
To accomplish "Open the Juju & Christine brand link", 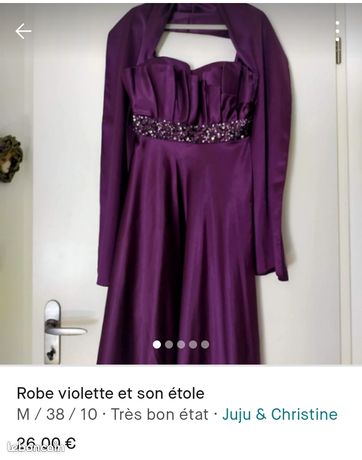I will point(280,414).
